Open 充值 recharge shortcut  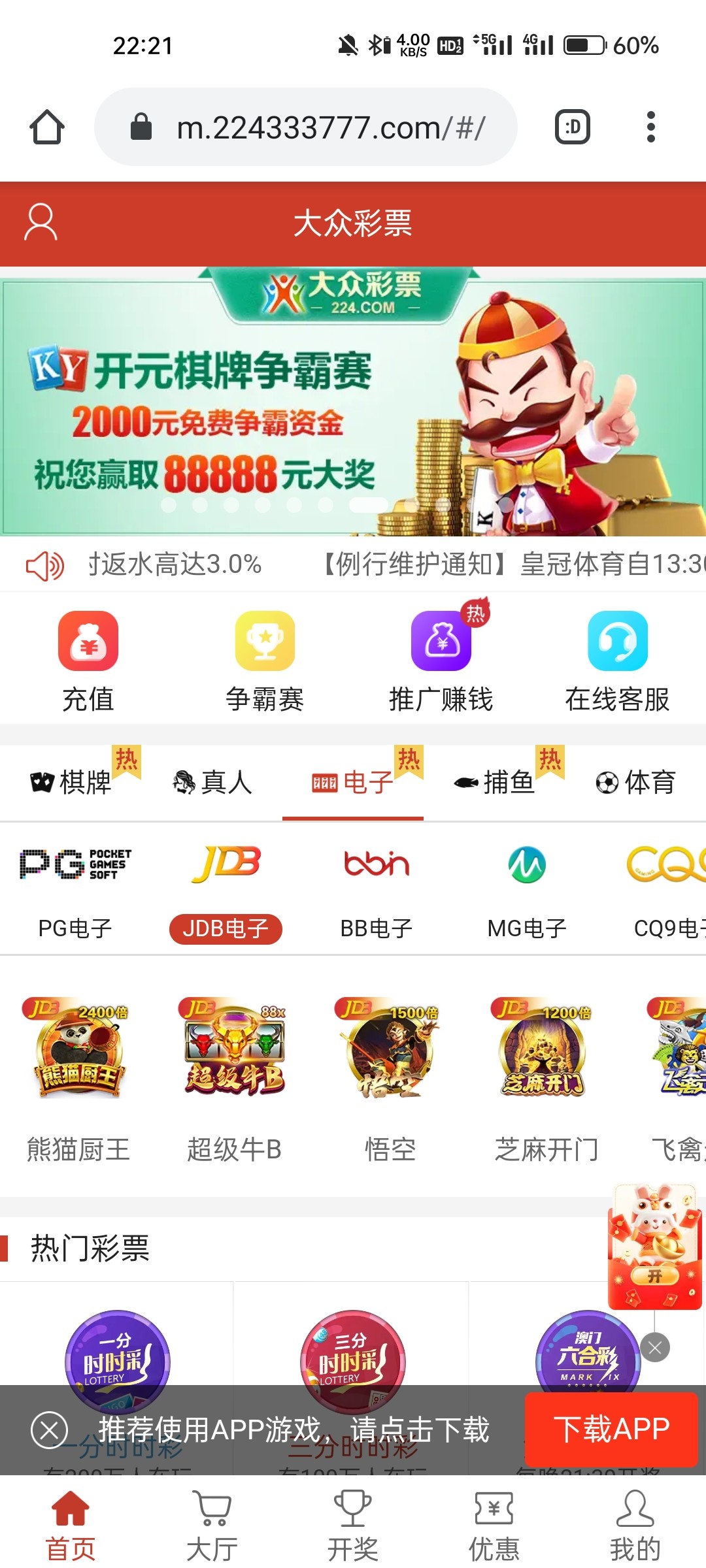88,660
